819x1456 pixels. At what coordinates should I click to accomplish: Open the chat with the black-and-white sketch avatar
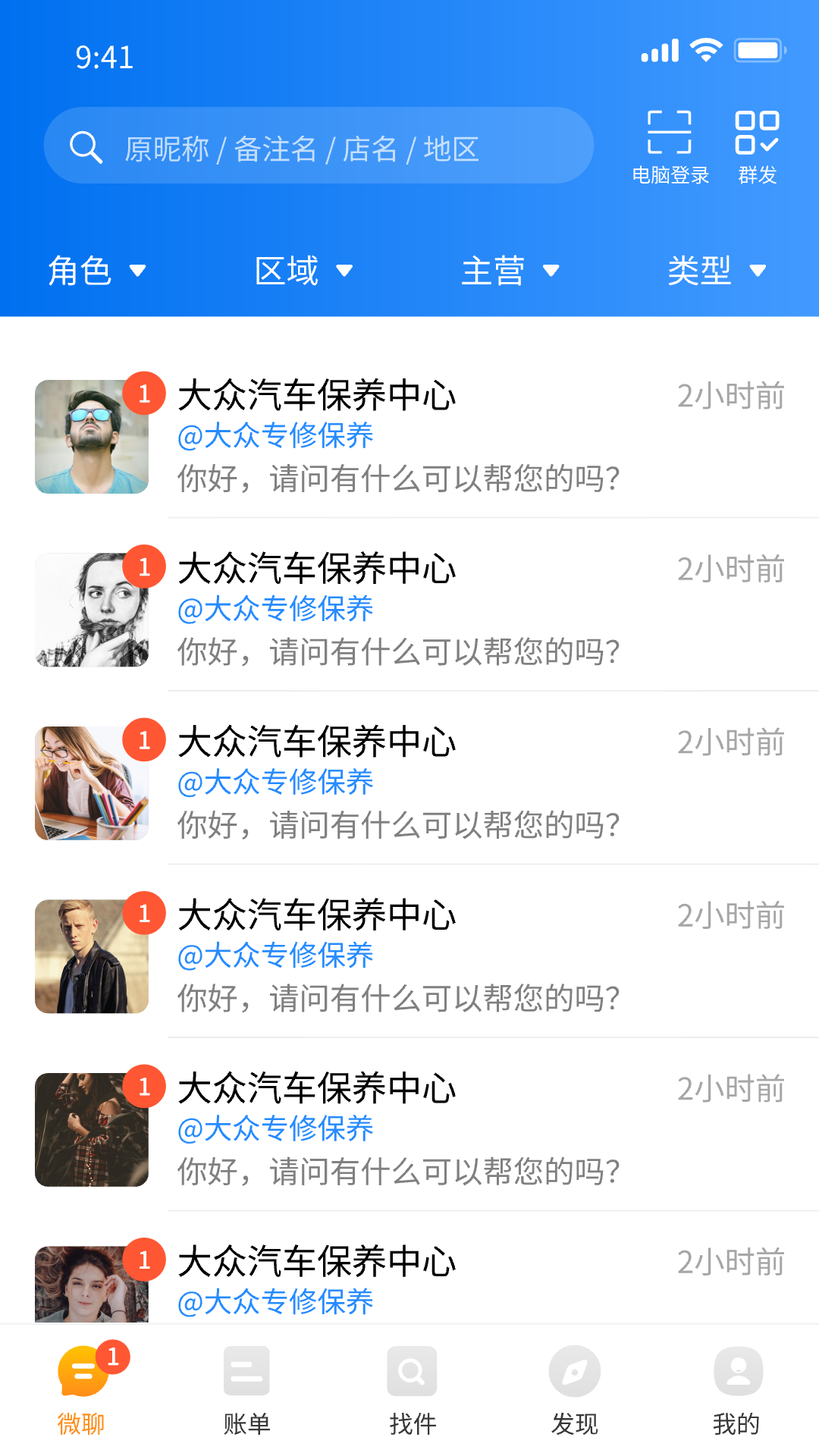click(409, 610)
